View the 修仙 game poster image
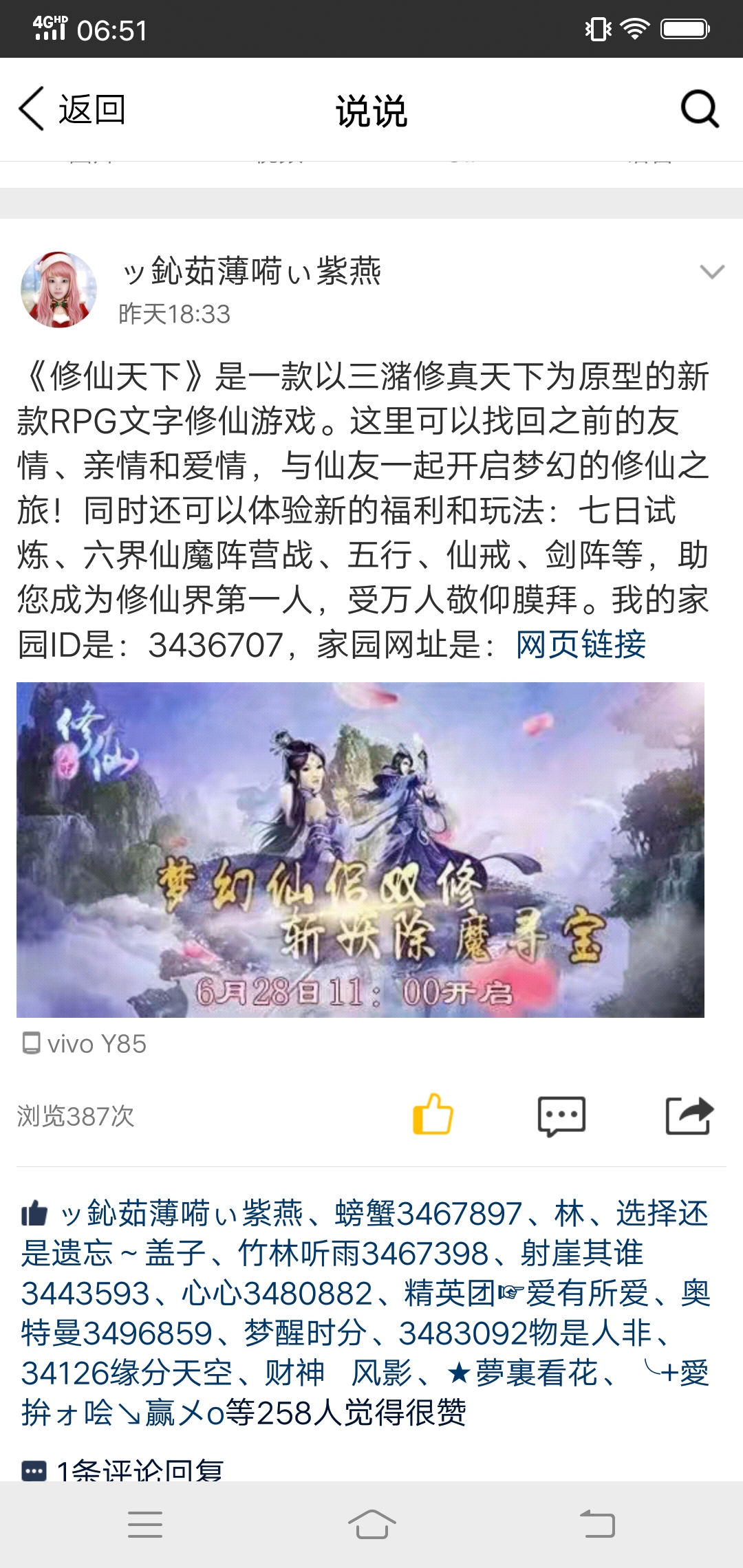 [360, 849]
